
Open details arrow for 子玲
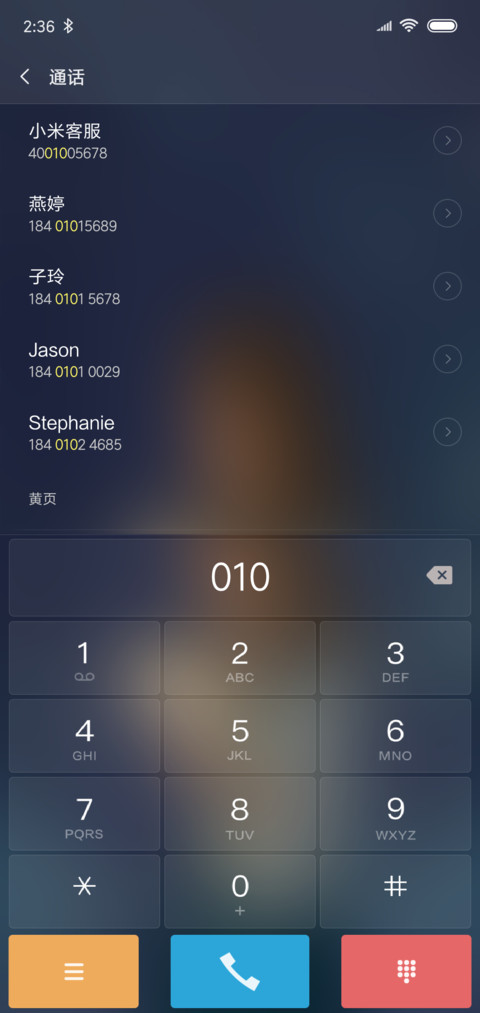coord(447,286)
